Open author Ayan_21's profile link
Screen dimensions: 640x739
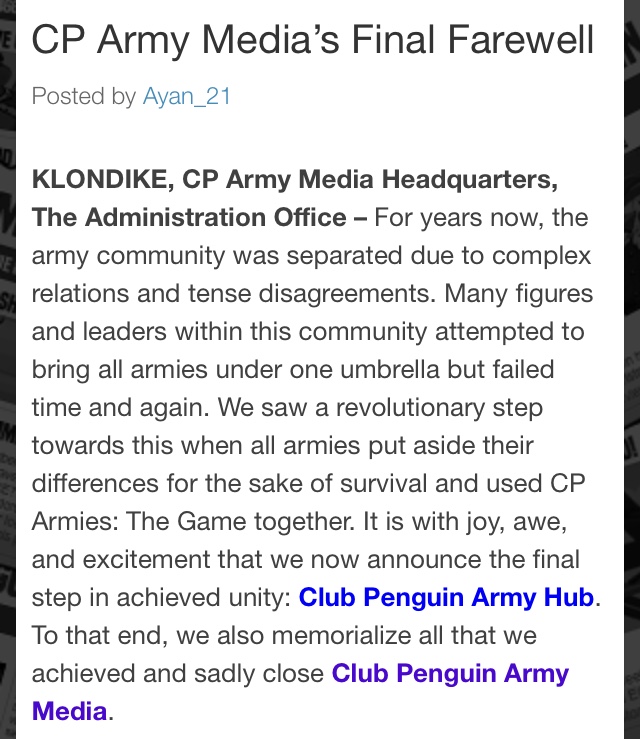coord(187,97)
